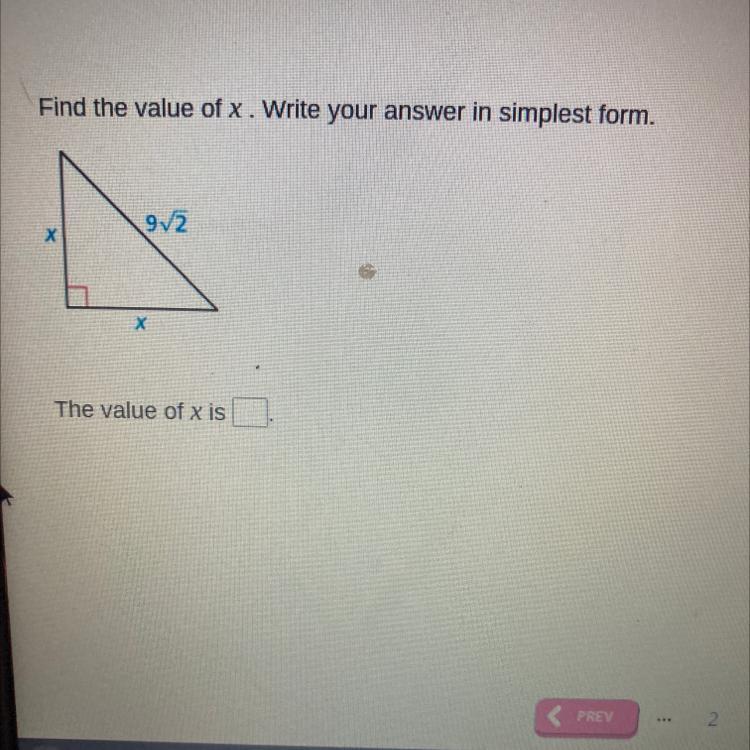
Task: Go back with the PREV button
Action: click(x=588, y=716)
